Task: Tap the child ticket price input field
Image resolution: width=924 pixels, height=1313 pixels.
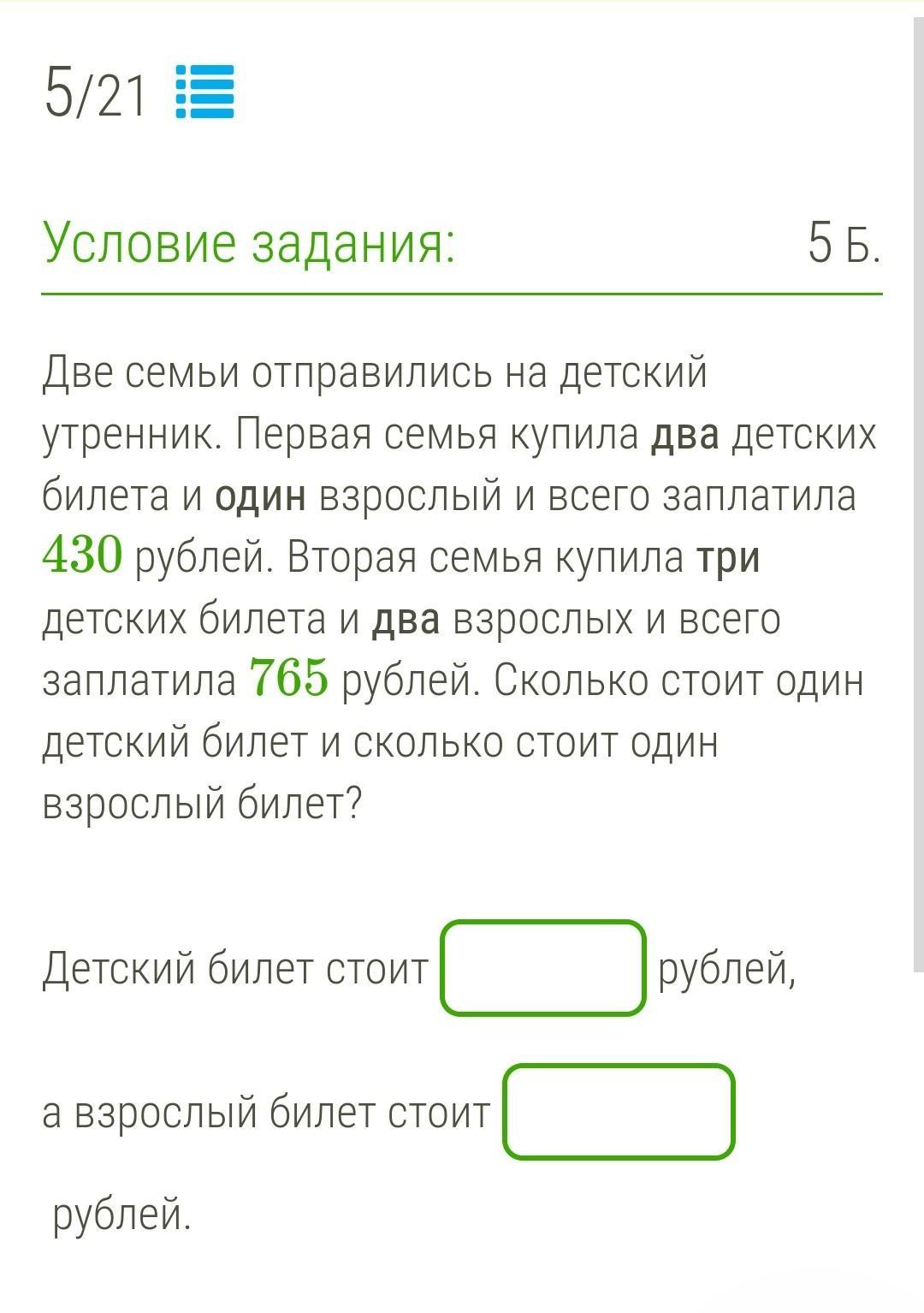Action: coord(543,968)
